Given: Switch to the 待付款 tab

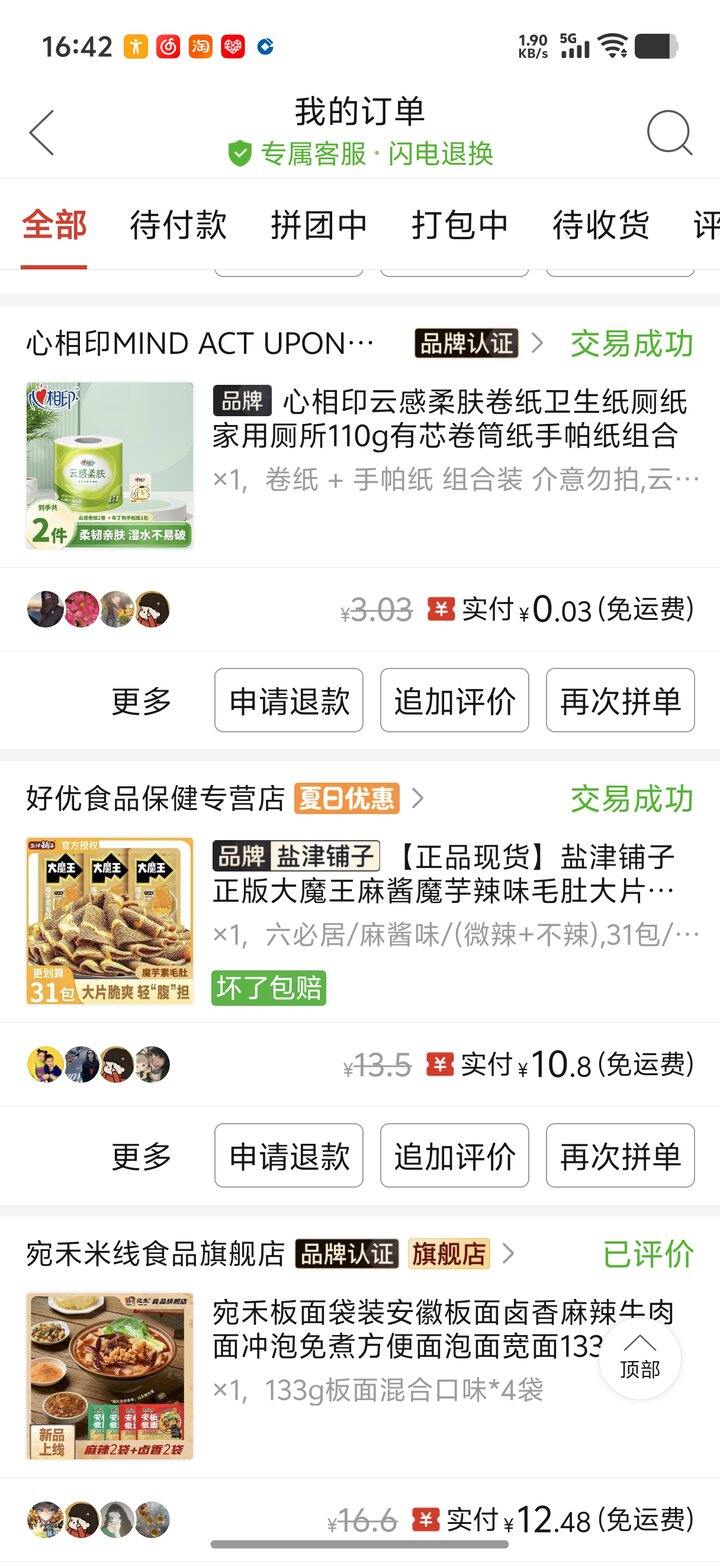Looking at the screenshot, I should pyautogui.click(x=178, y=225).
